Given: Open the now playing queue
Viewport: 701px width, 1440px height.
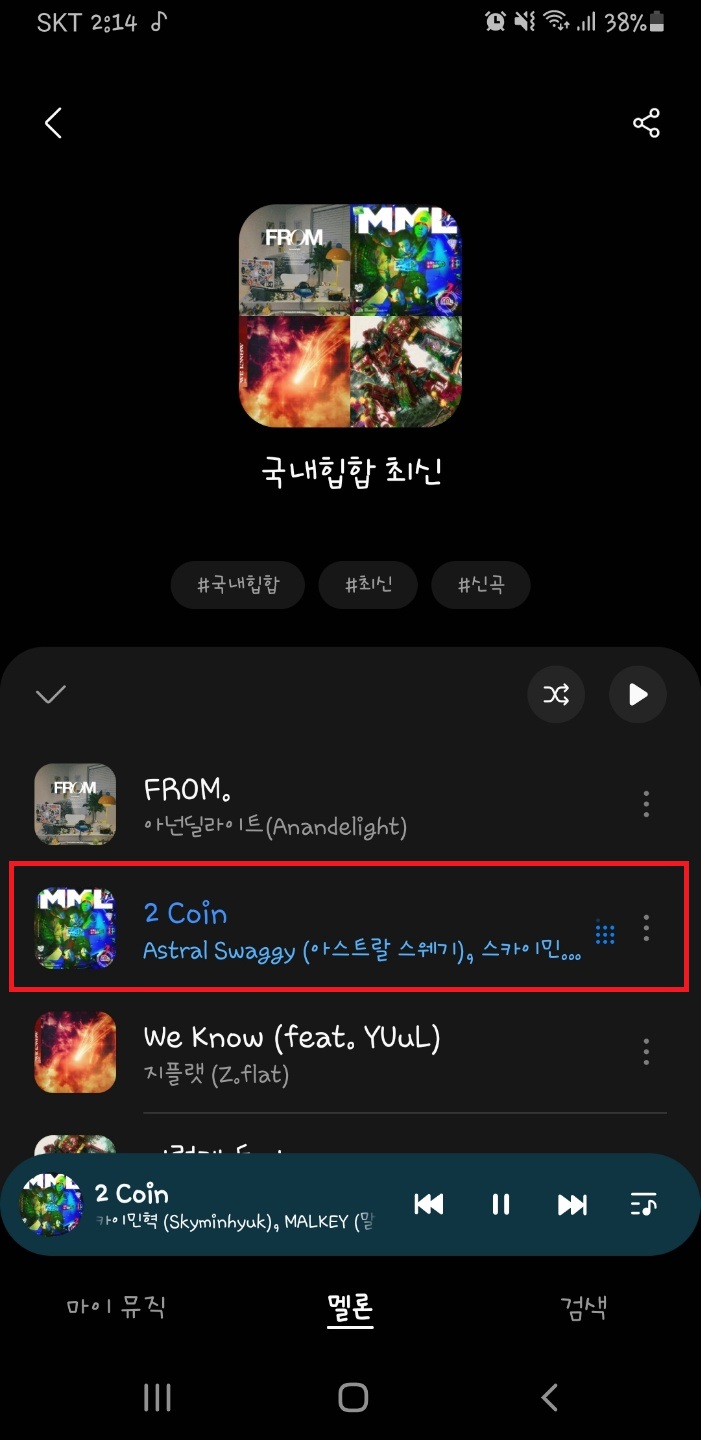Looking at the screenshot, I should click(x=643, y=1205).
